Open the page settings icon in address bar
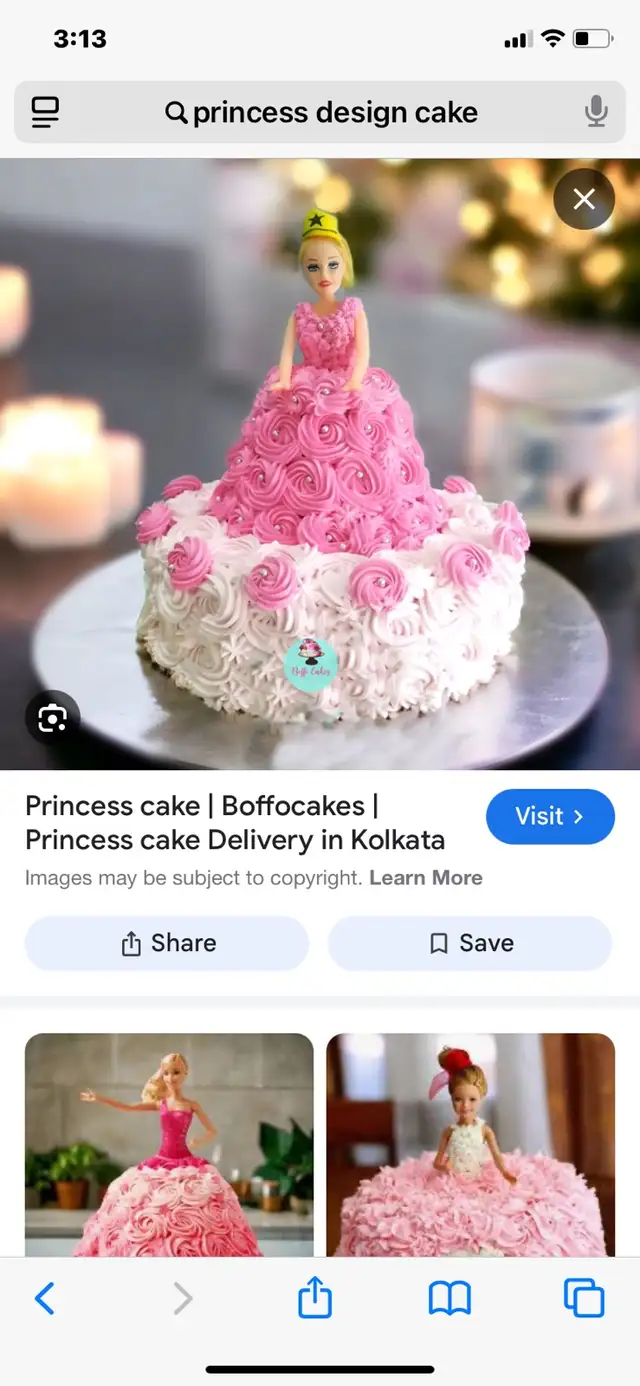Viewport: 640px width, 1386px height. (45, 112)
